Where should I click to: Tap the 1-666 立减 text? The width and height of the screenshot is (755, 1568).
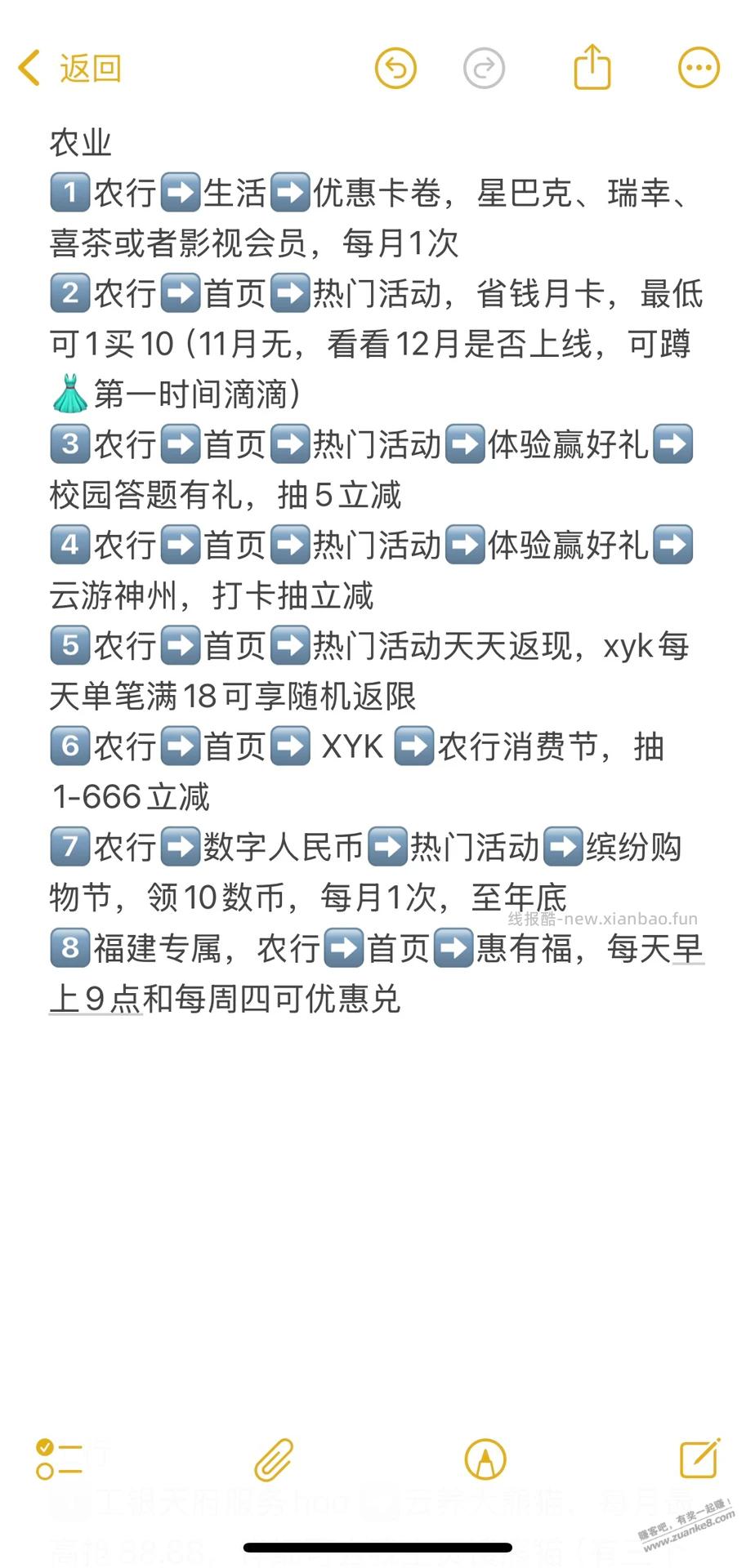[x=131, y=796]
